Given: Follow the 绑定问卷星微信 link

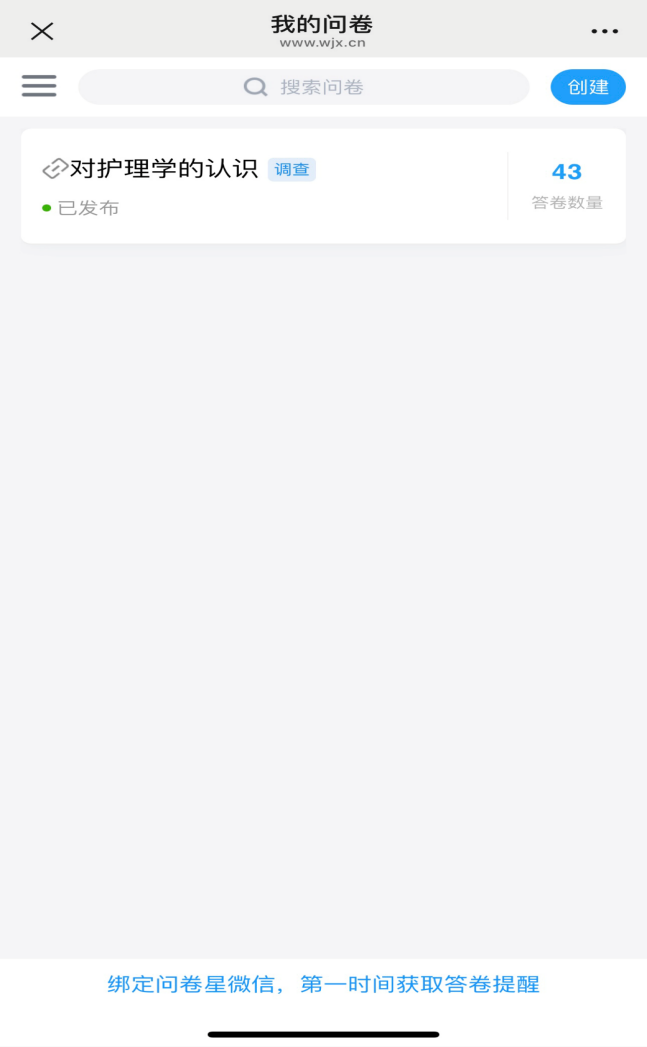Looking at the screenshot, I should 323,984.
